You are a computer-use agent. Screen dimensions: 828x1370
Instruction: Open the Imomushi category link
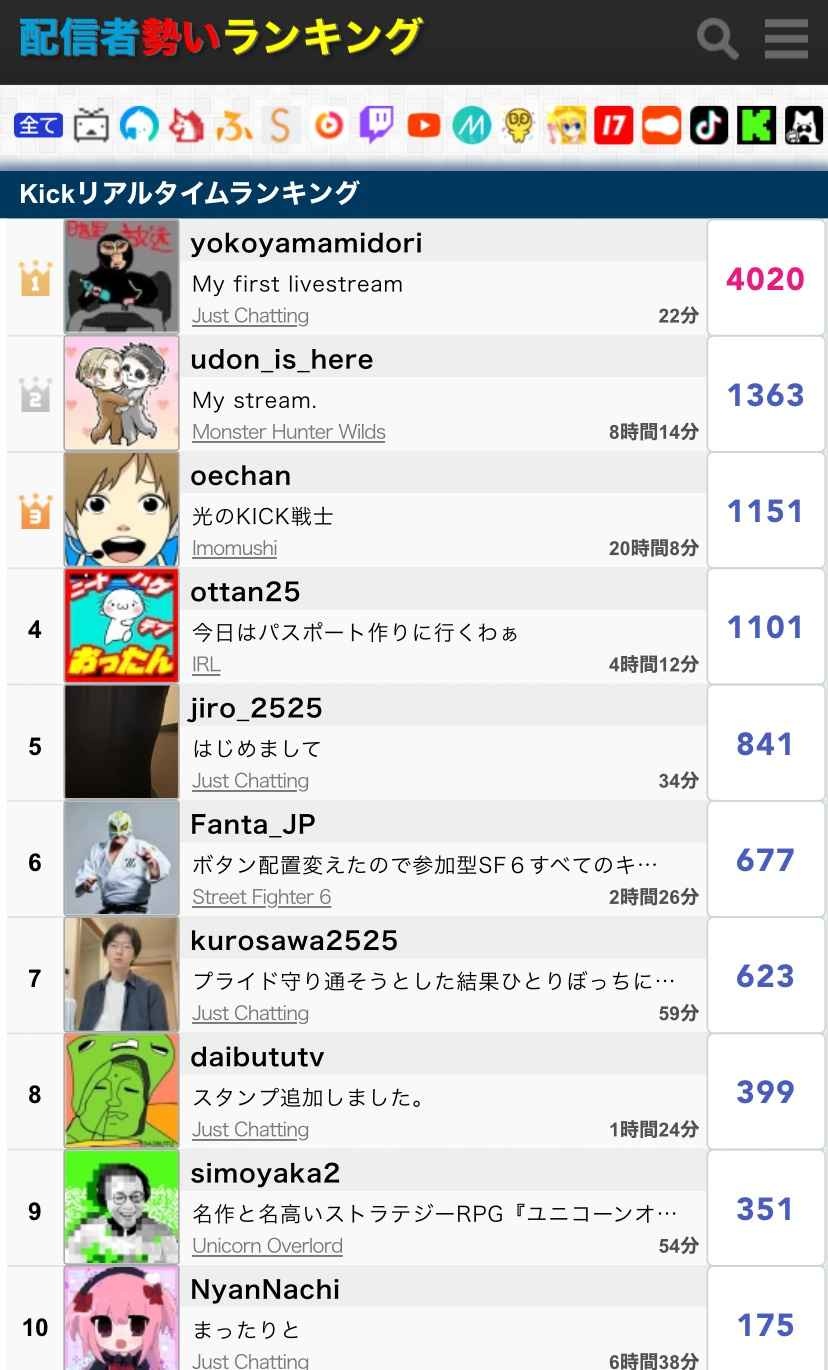tap(234, 548)
